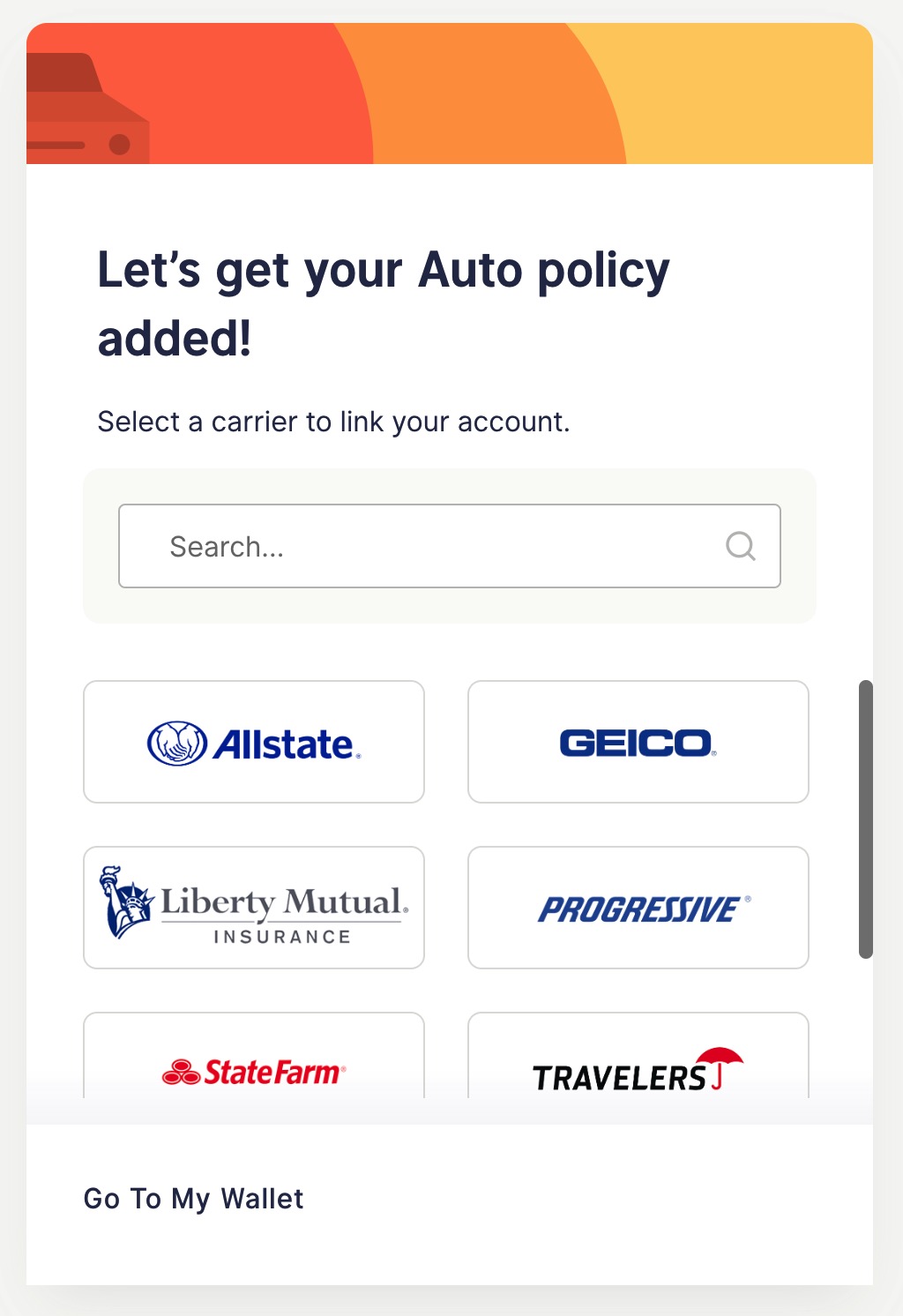Select Allstate as your carrier

[x=254, y=742]
